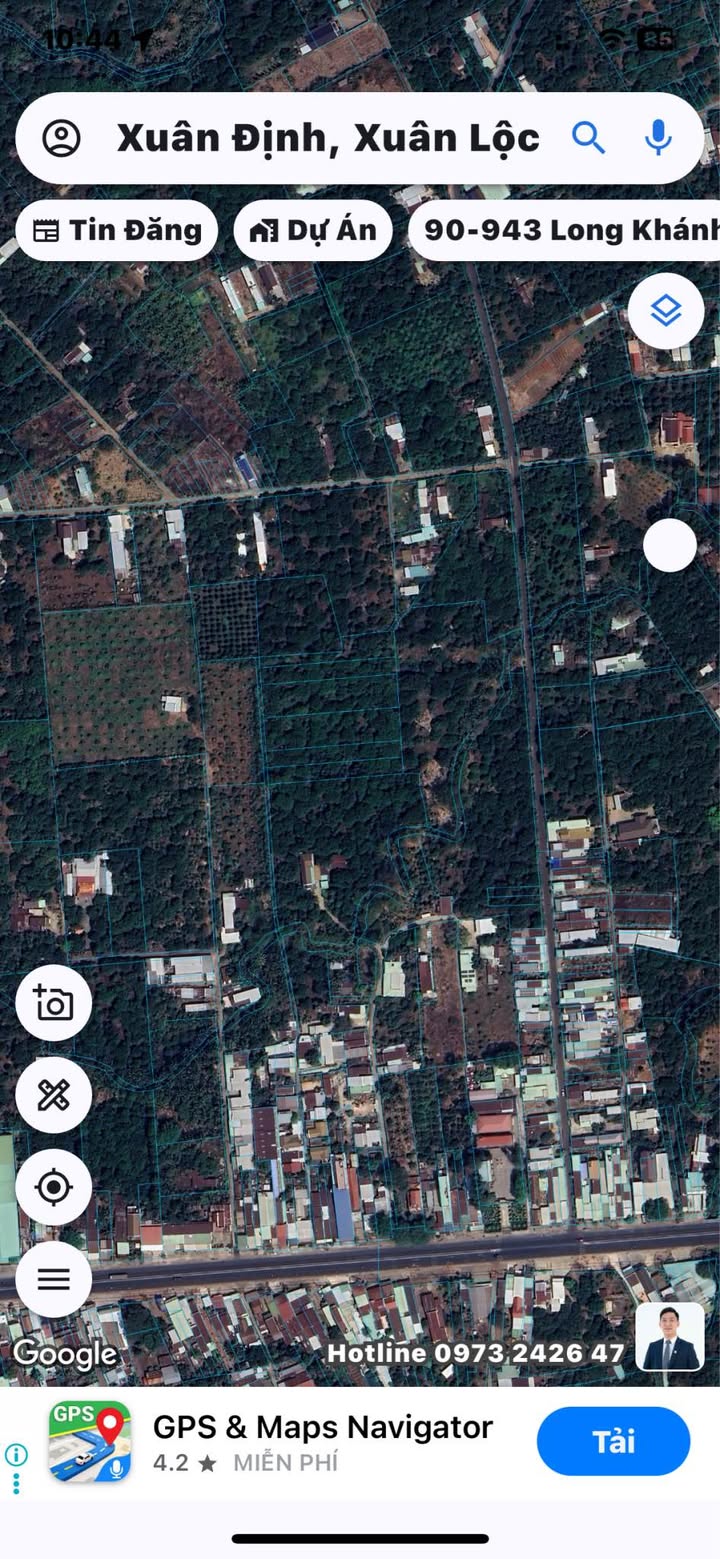Viewport: 720px width, 1559px height.
Task: Tap the plain white round map button
Action: (x=669, y=546)
